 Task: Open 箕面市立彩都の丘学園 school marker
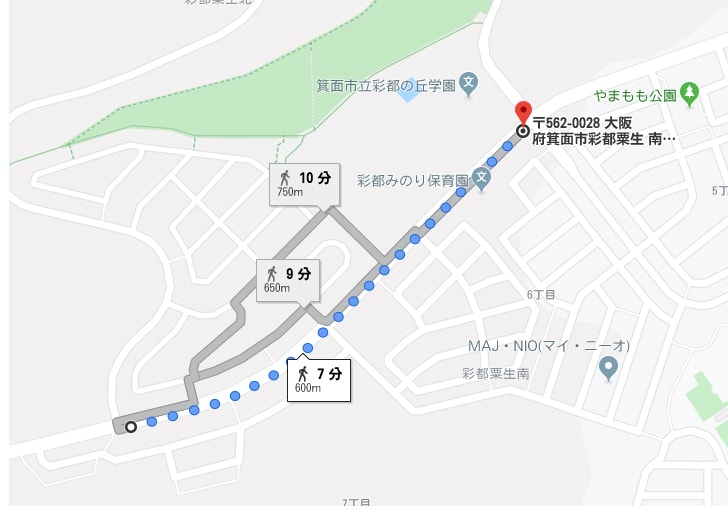pos(469,83)
